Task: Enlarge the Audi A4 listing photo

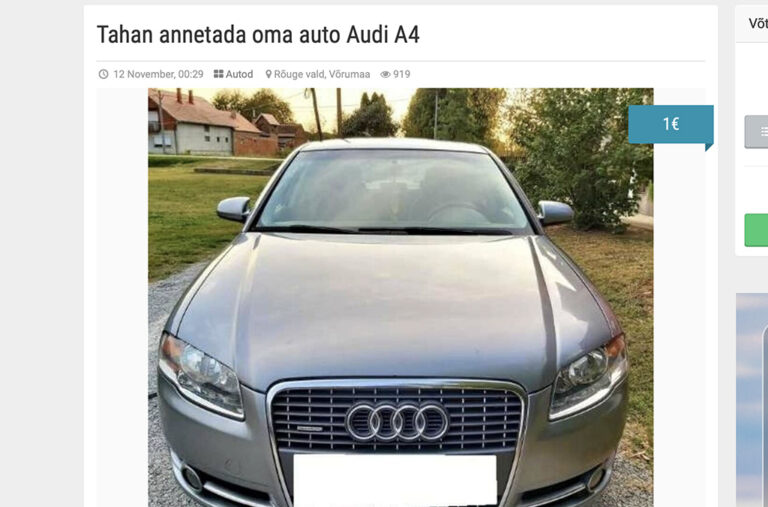Action: (400, 300)
